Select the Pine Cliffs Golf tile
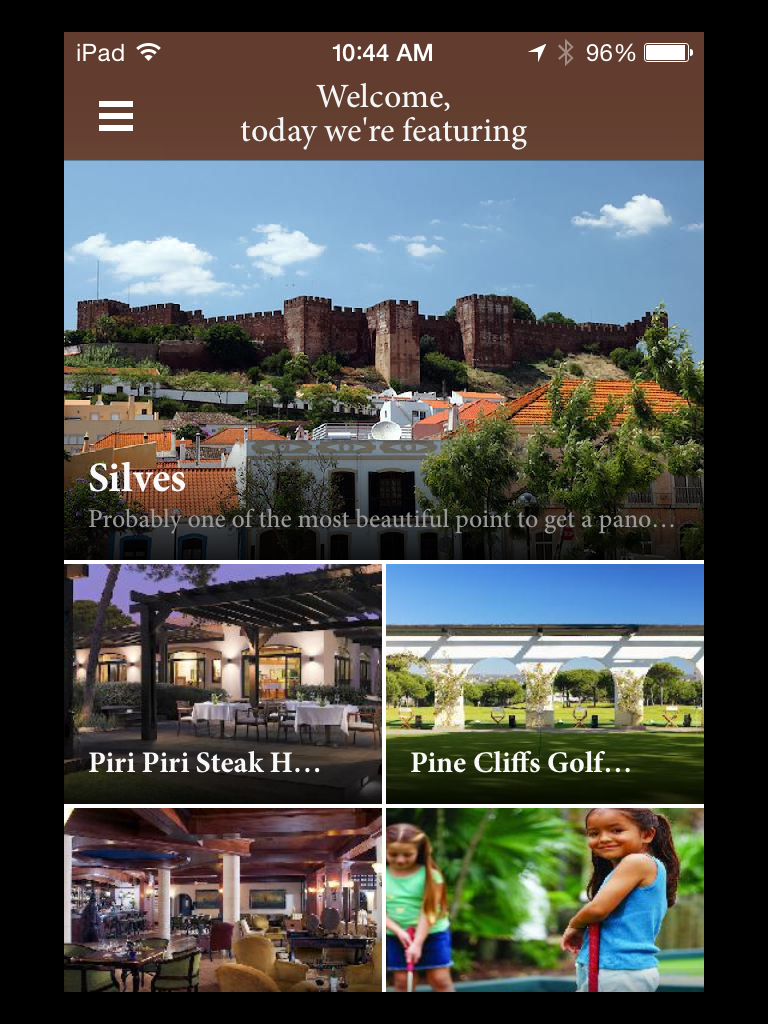This screenshot has height=1024, width=768. (x=545, y=683)
